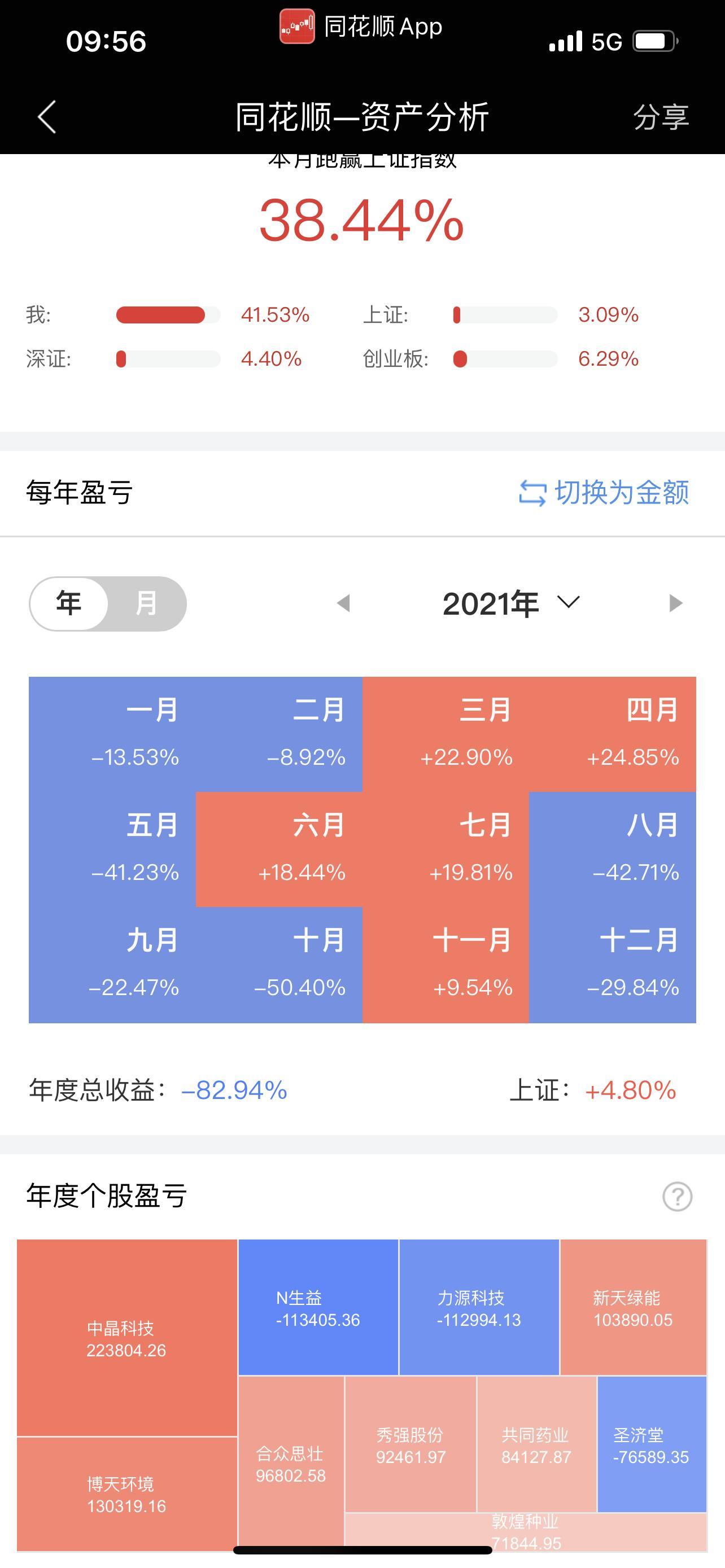Tap 切换为金额 to show amounts
The image size is (725, 1568).
point(603,492)
